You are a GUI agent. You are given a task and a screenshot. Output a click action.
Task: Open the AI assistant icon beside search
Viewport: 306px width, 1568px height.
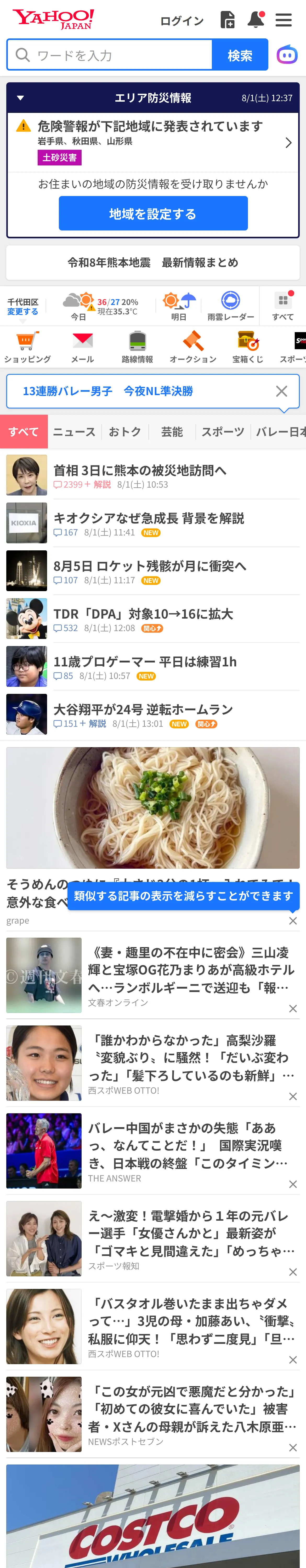pyautogui.click(x=287, y=55)
